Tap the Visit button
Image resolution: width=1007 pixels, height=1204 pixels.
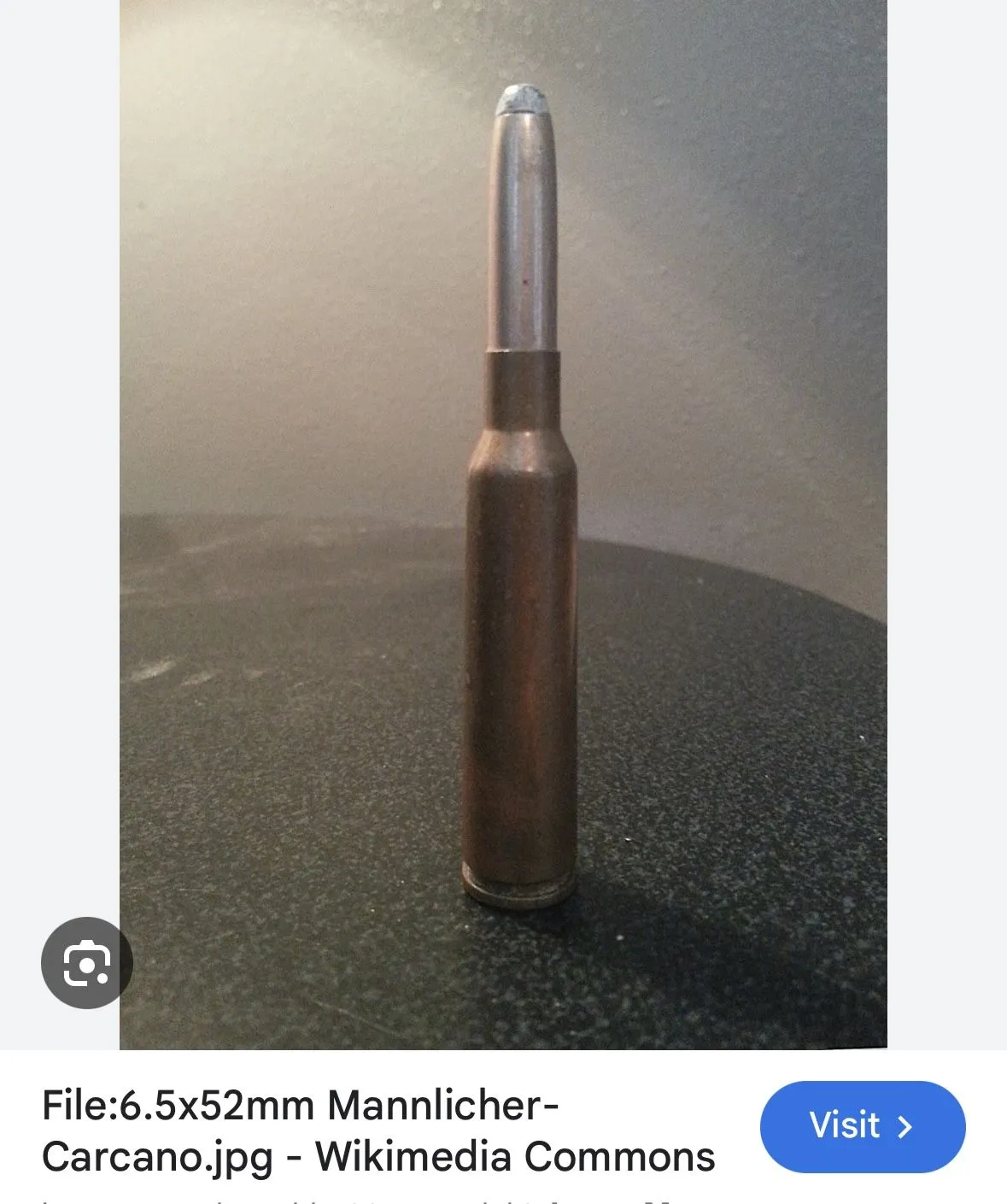click(x=862, y=1126)
